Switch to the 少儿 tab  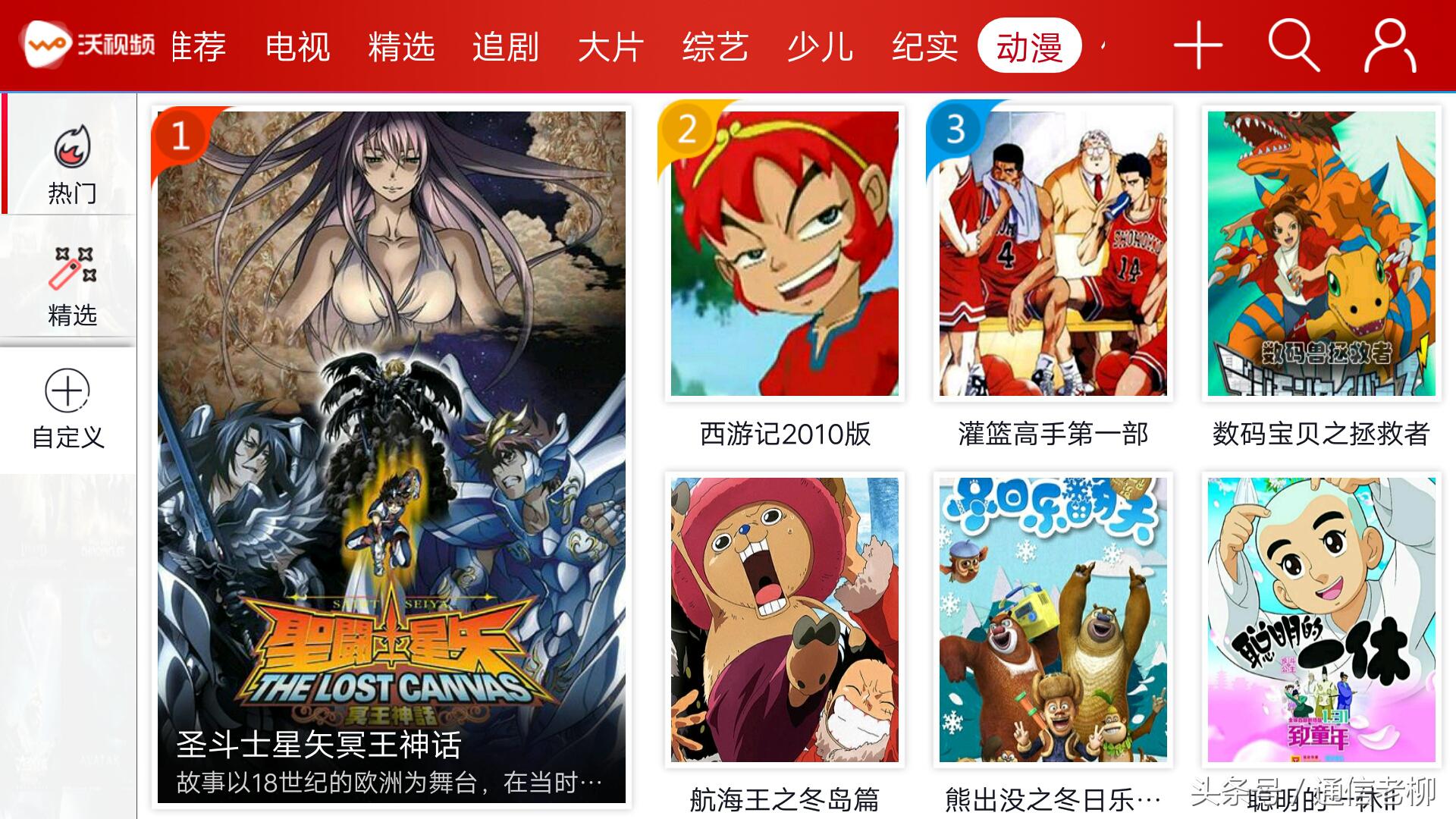pos(820,47)
